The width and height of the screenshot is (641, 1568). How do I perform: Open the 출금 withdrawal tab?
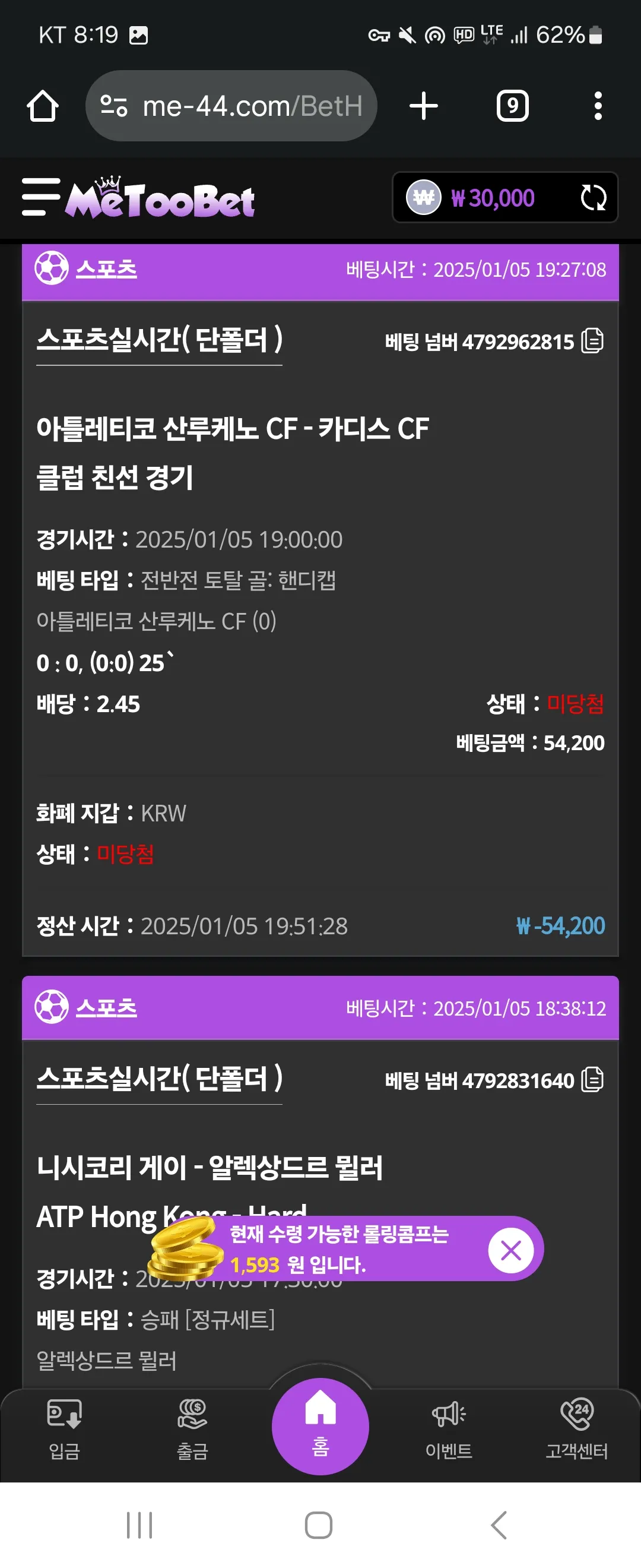(x=192, y=1429)
